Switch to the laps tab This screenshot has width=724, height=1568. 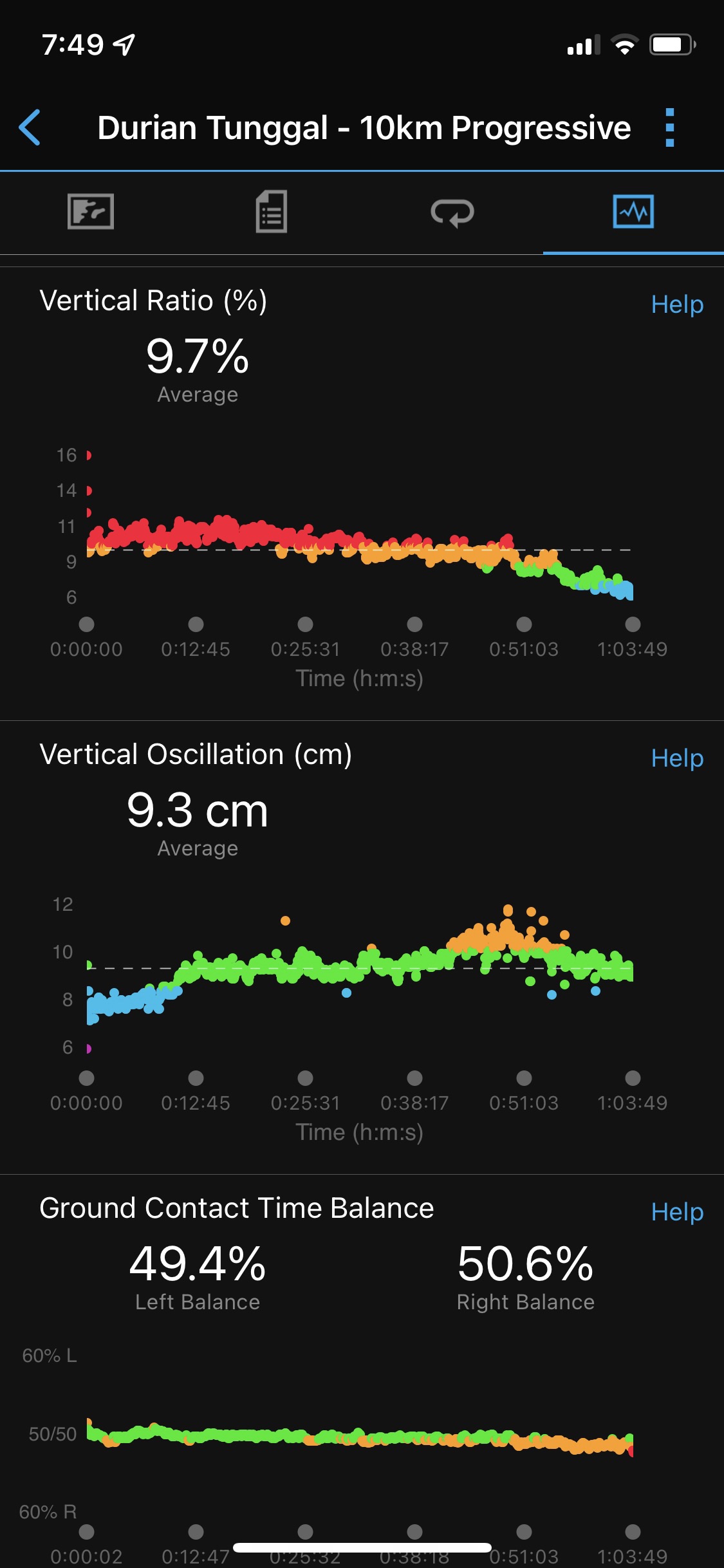pos(452,212)
